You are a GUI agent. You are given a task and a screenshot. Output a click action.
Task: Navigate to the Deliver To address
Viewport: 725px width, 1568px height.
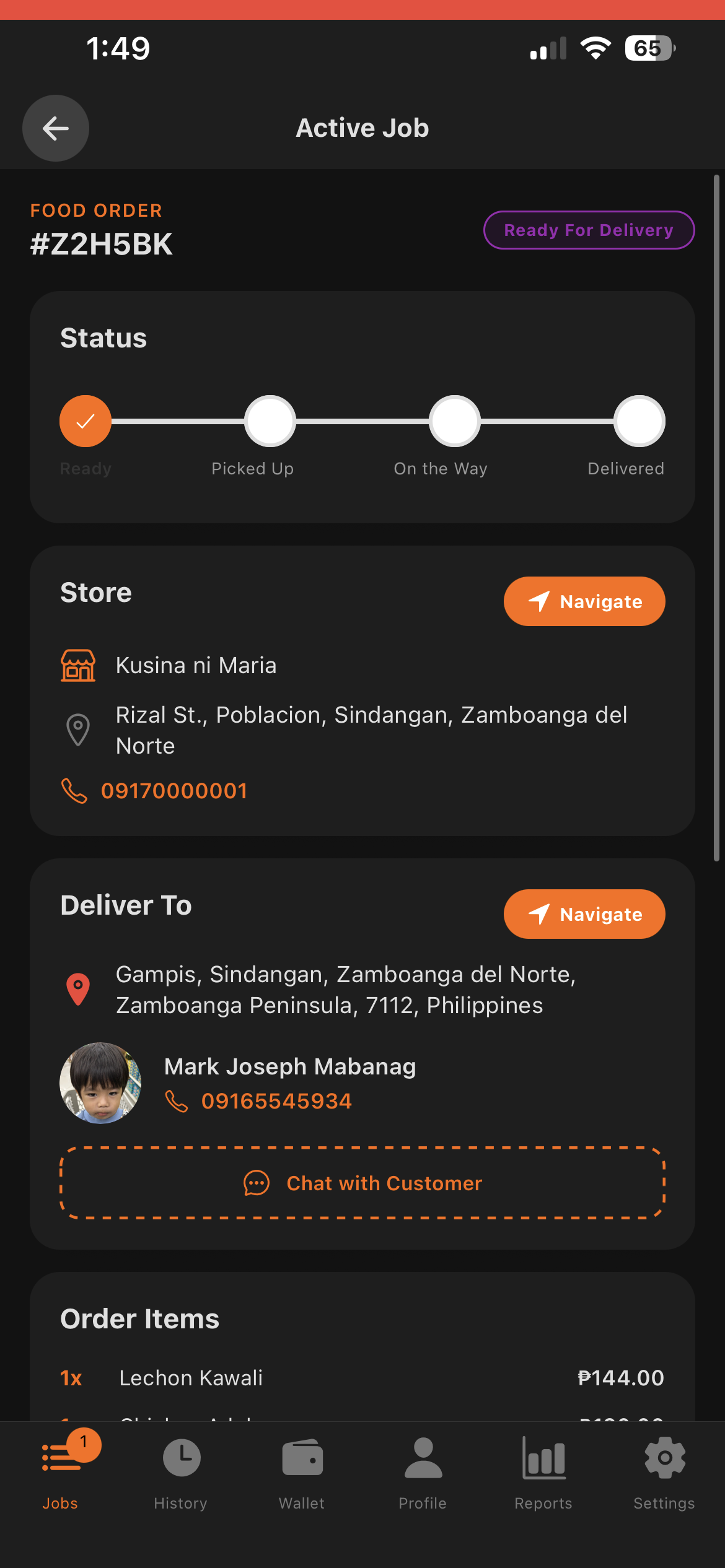click(584, 914)
